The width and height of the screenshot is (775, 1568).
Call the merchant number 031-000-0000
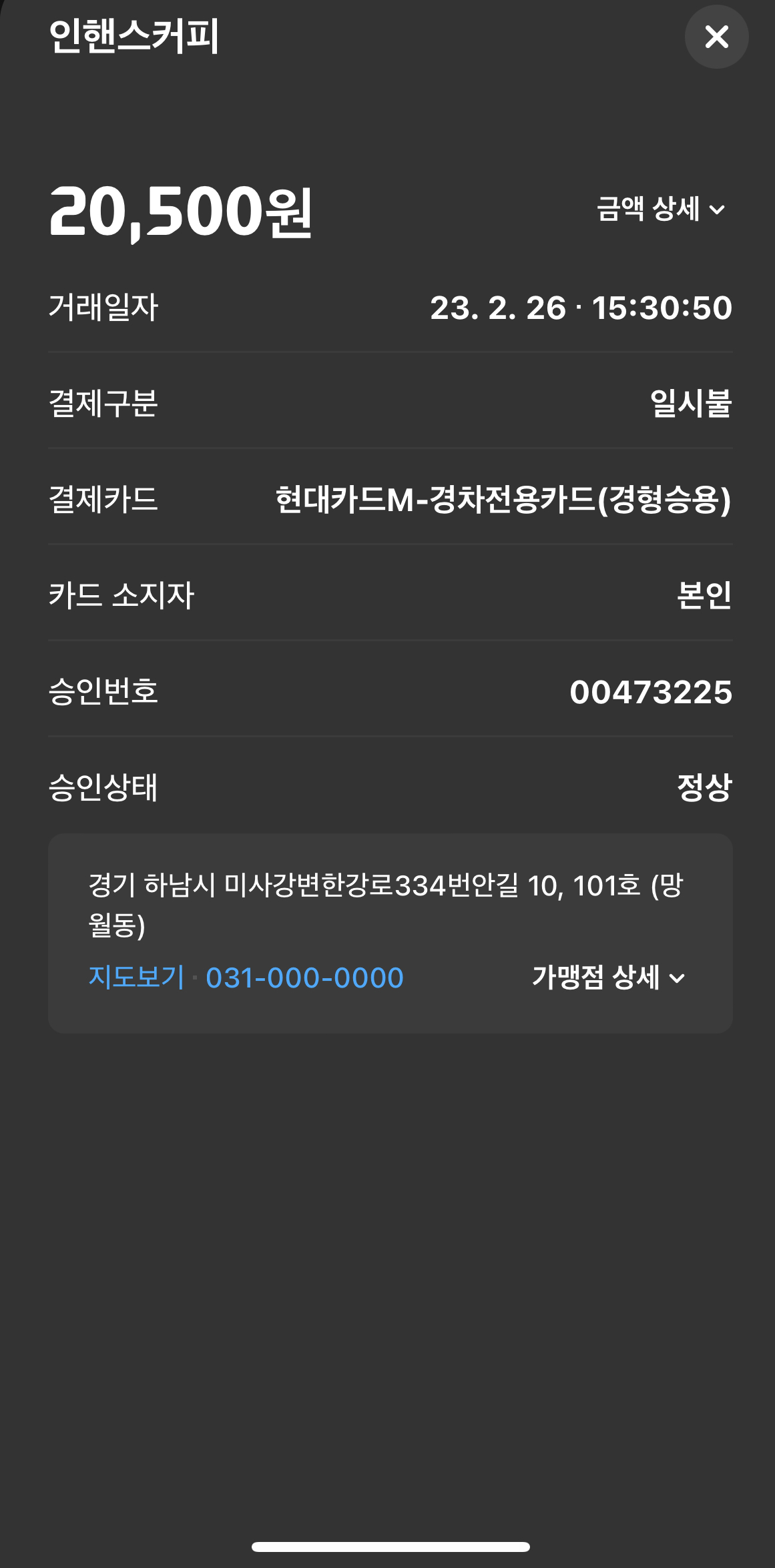coord(304,977)
